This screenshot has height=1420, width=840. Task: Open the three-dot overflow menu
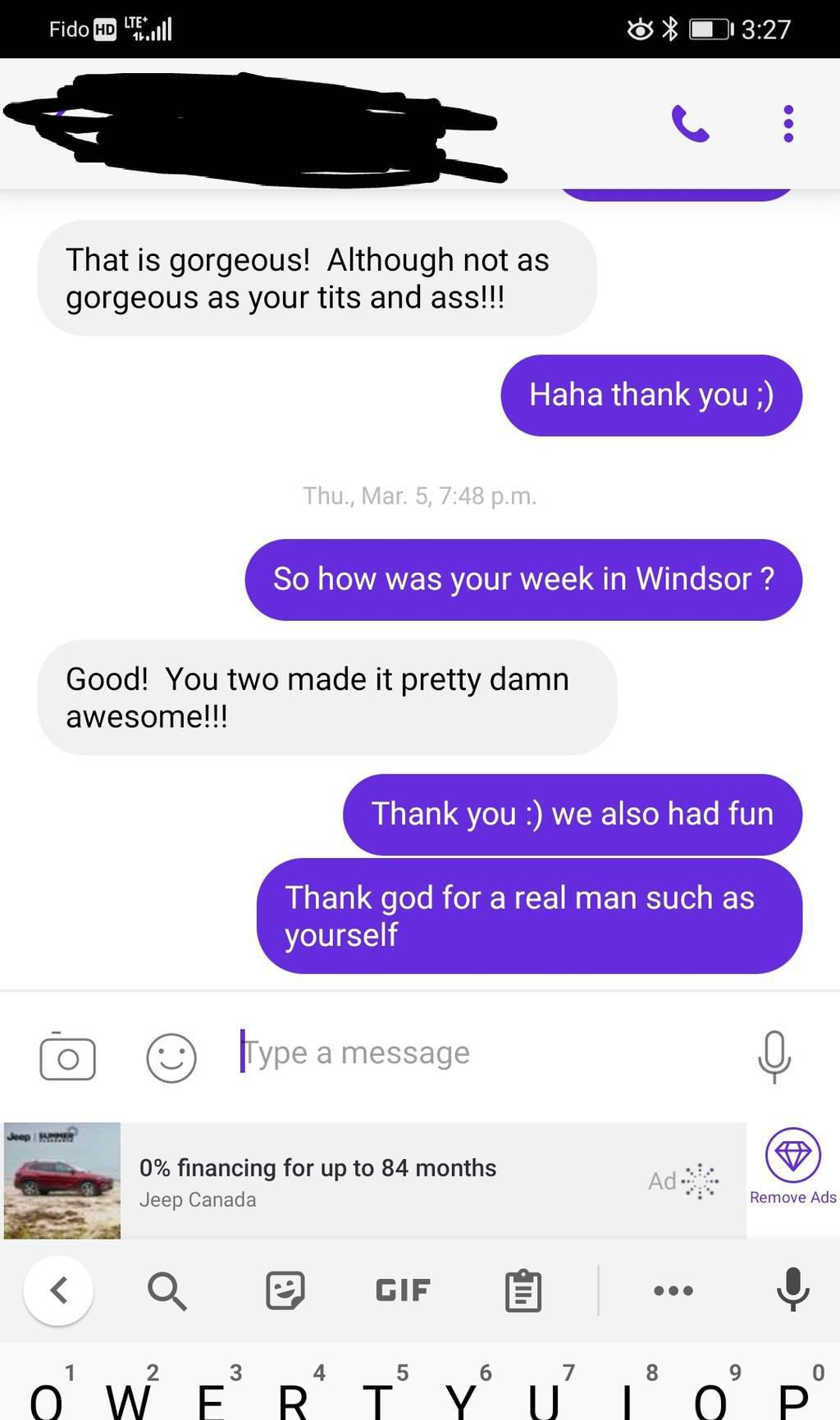(788, 124)
